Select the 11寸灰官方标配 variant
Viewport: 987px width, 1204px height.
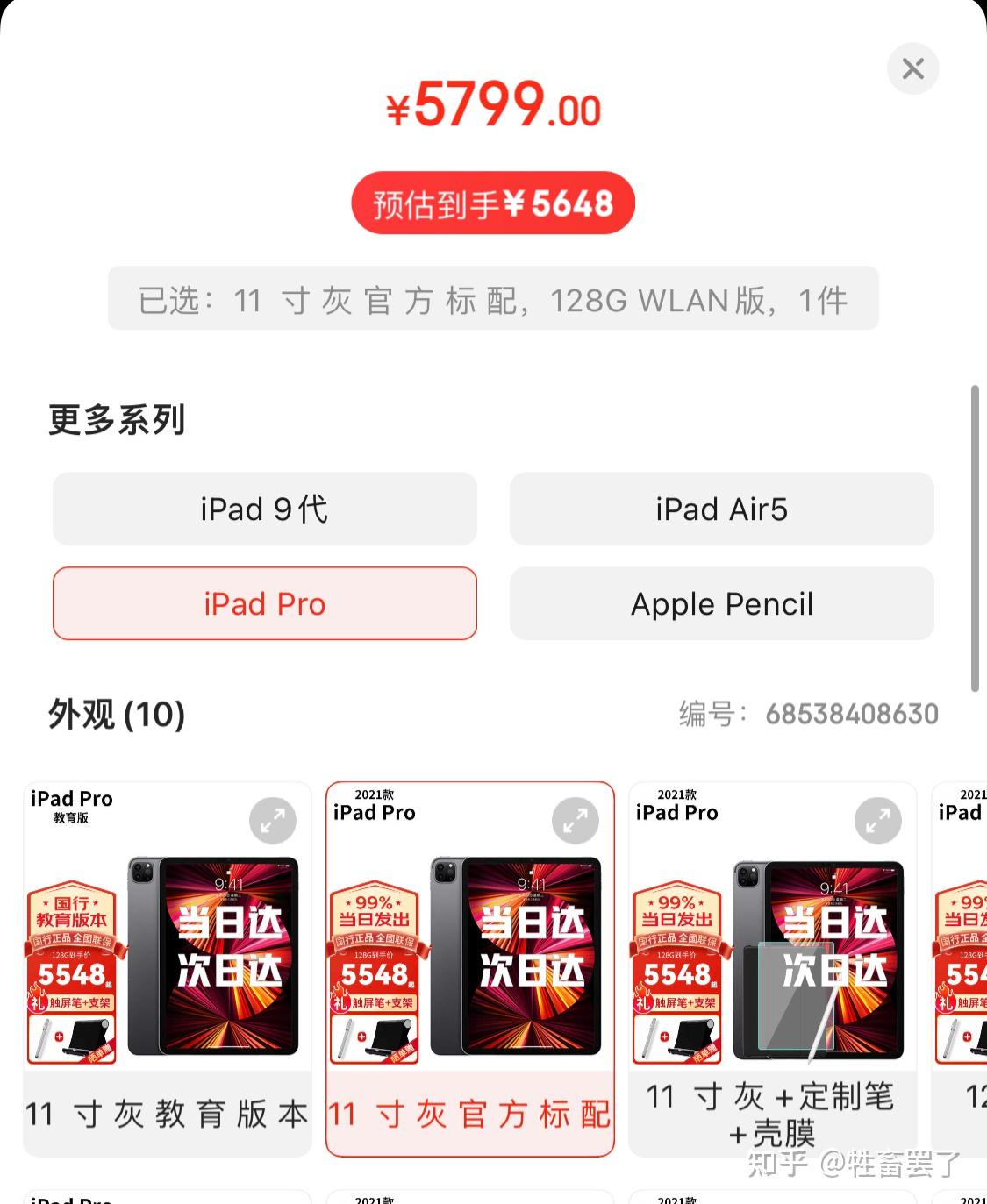[x=470, y=1115]
